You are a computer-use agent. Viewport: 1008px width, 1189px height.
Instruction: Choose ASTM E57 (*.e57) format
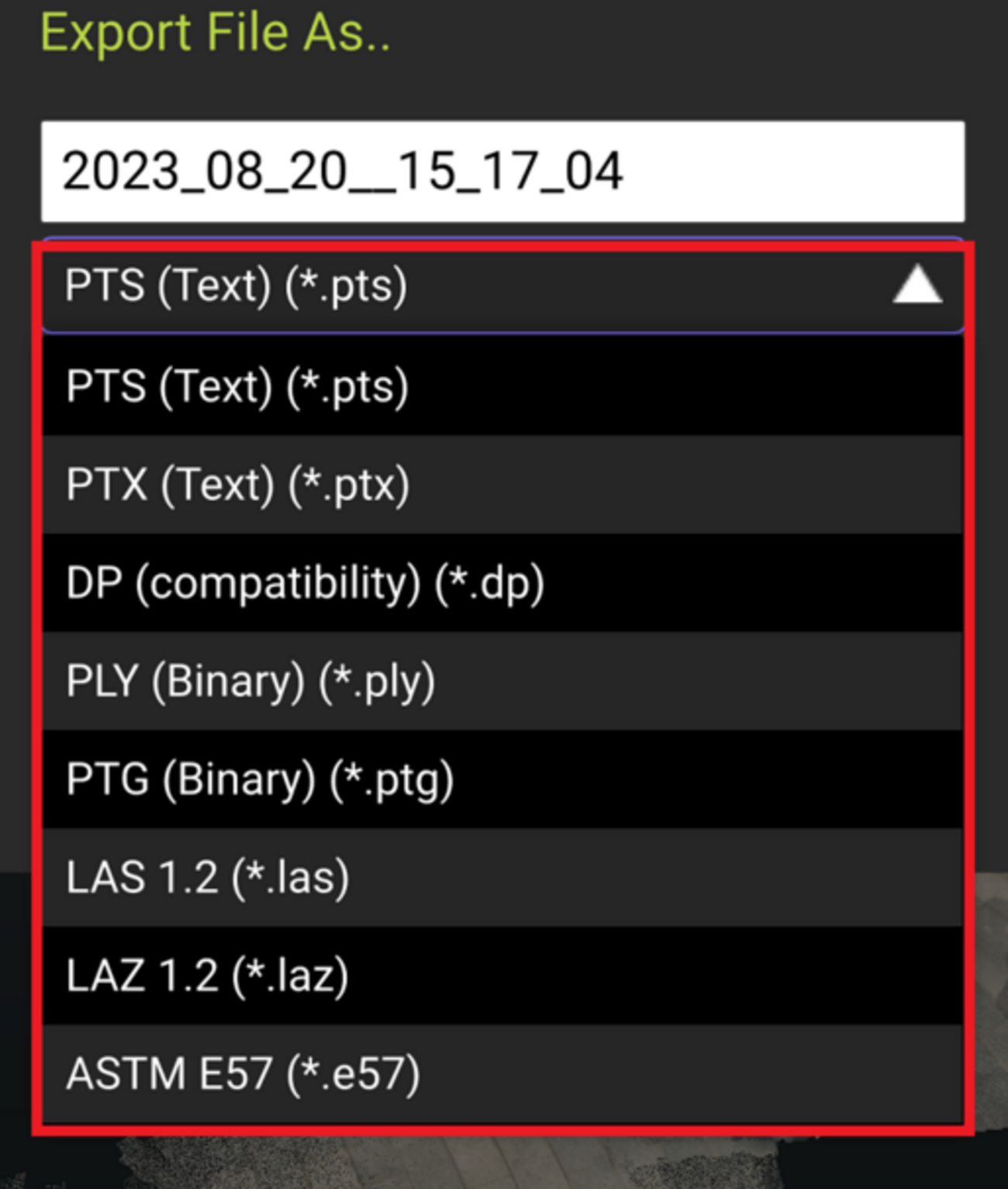click(502, 1073)
